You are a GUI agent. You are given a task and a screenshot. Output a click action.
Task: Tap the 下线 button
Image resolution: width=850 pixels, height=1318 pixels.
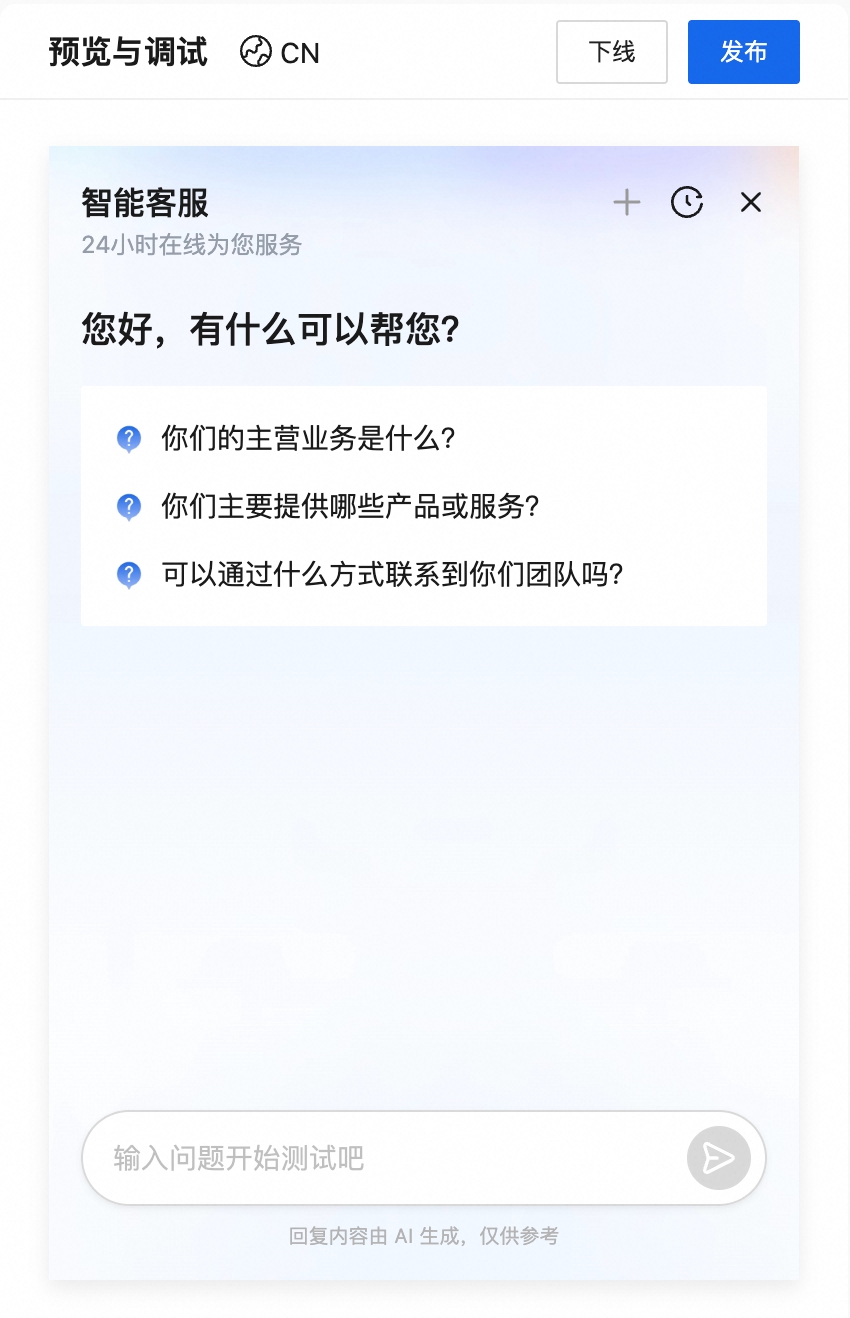(x=612, y=52)
